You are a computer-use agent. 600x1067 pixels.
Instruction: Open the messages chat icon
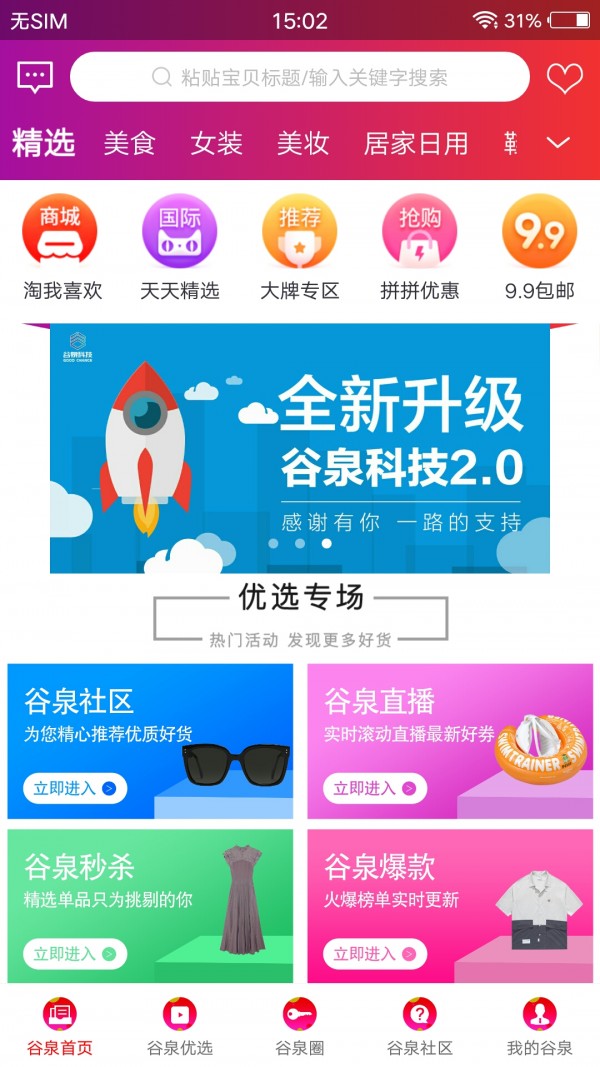tap(35, 77)
